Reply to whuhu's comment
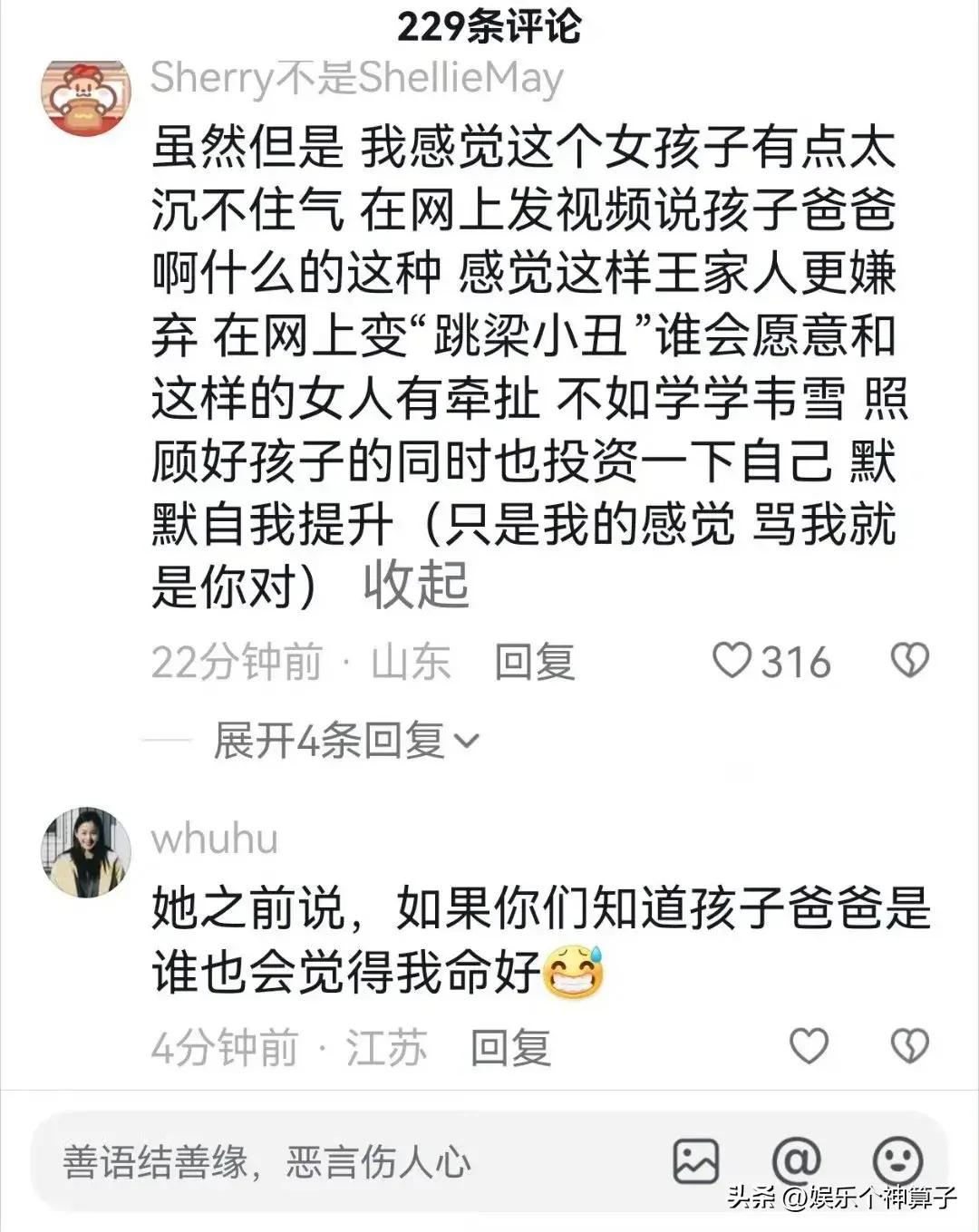This screenshot has width=979, height=1232. coord(510,1049)
